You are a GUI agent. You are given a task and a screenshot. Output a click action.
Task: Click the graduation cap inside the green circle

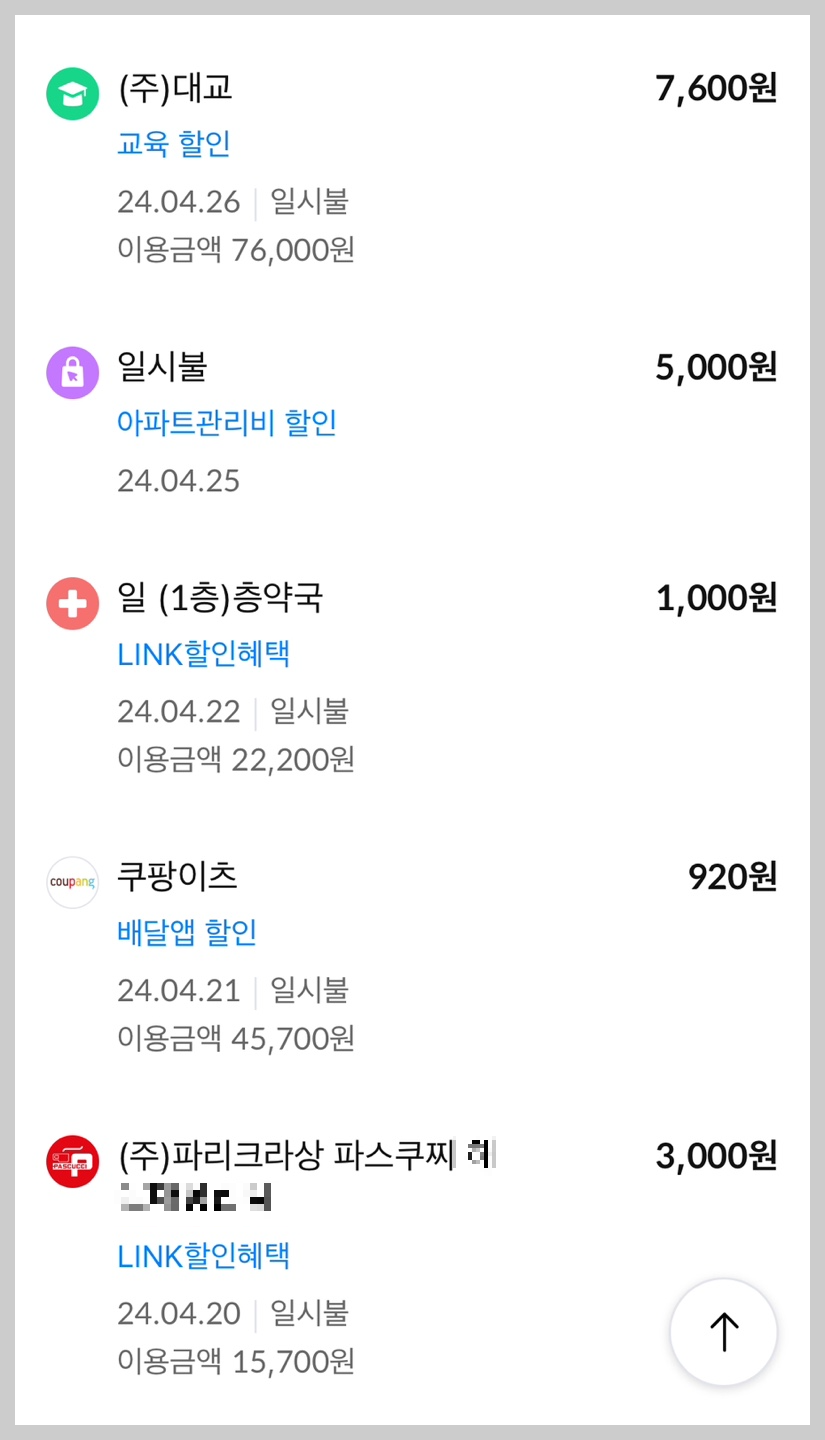[71, 93]
